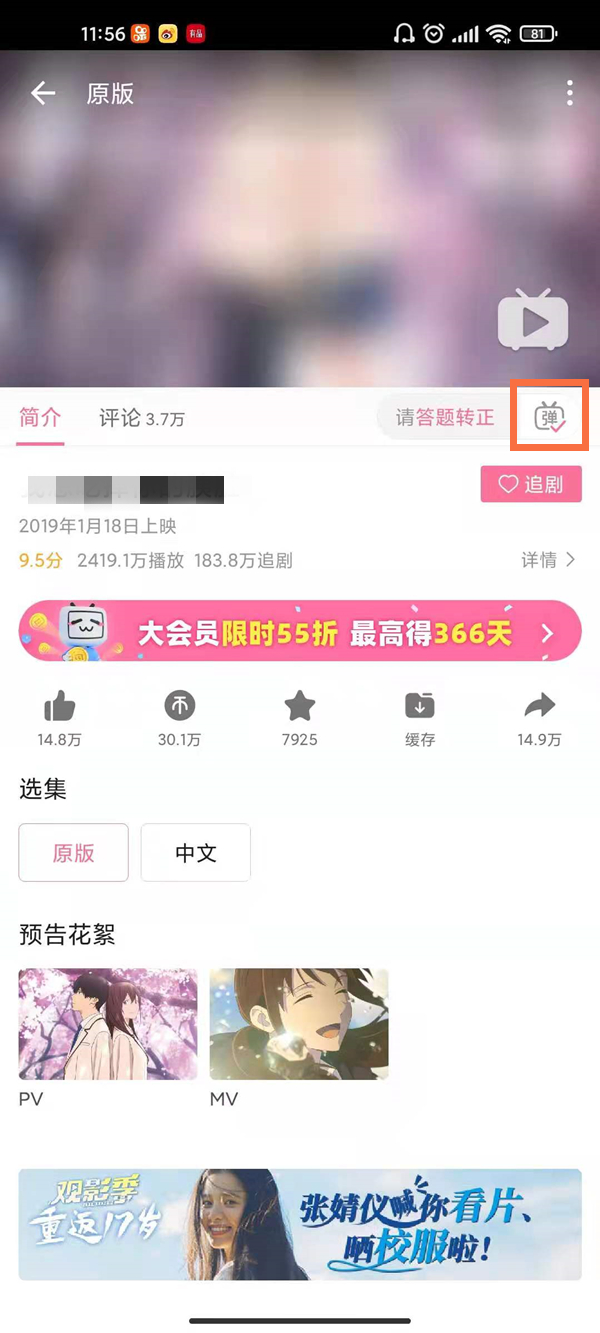Viewport: 600px width, 1333px height.
Task: Open the PV trailer thumbnail
Action: [x=108, y=1024]
